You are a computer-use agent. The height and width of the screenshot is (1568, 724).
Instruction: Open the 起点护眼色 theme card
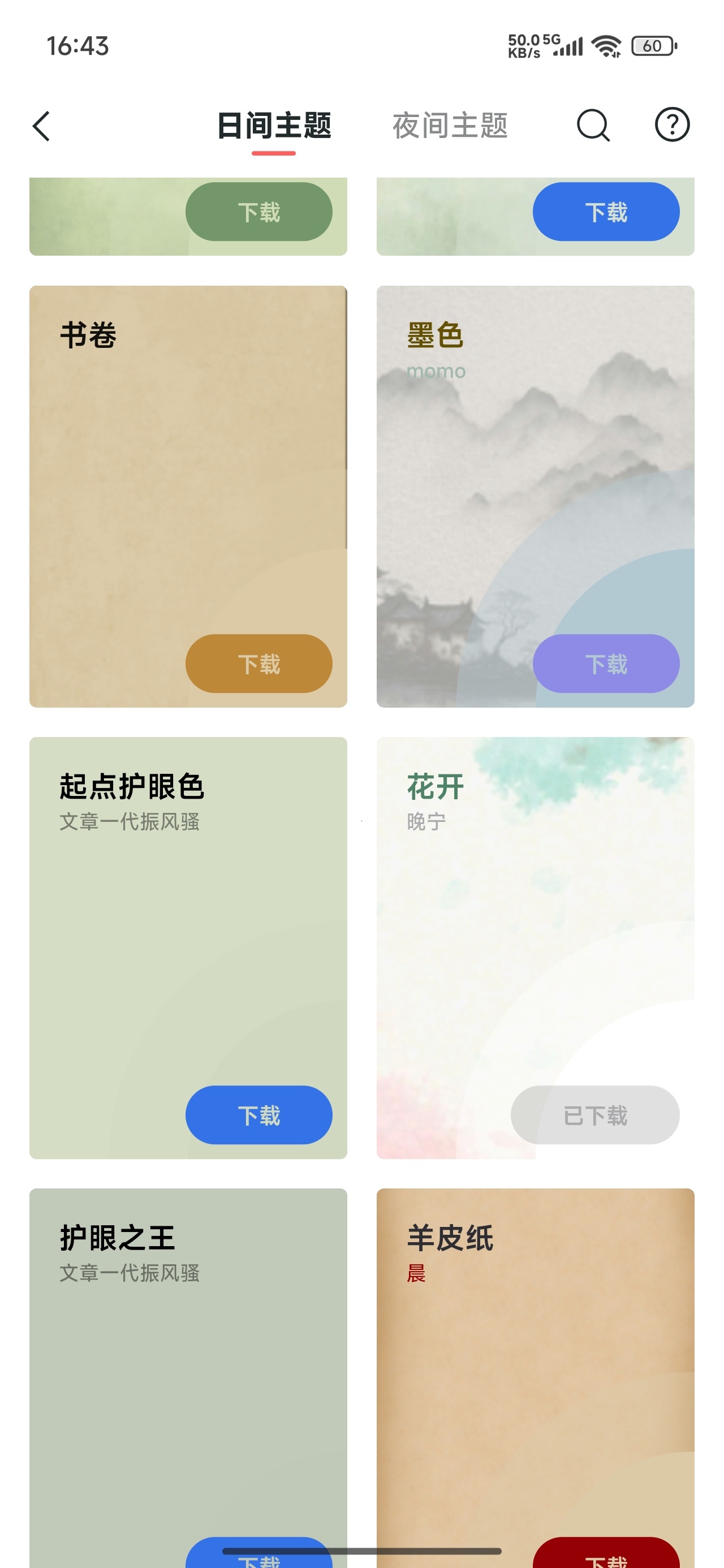coord(188,947)
